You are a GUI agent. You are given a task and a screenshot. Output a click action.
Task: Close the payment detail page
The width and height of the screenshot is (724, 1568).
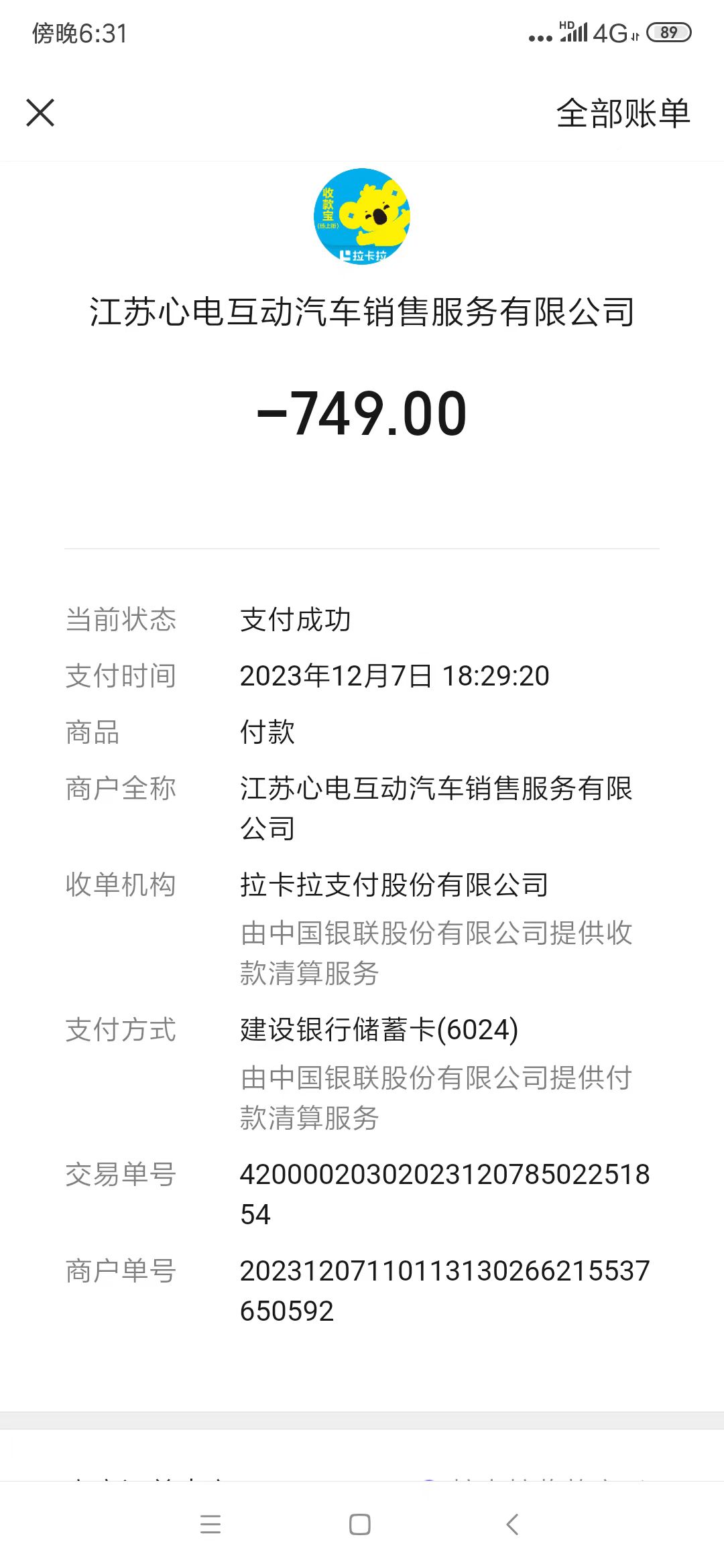click(x=40, y=113)
